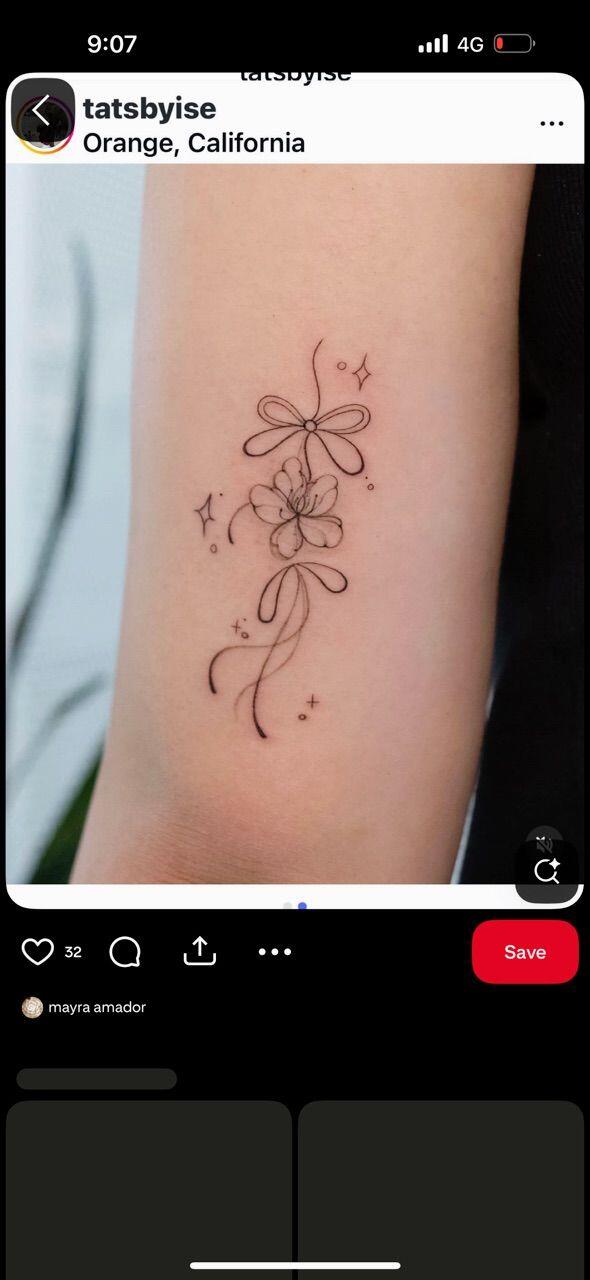Open the more options menu beside share
Image resolution: width=590 pixels, height=1280 pixels.
click(x=275, y=952)
